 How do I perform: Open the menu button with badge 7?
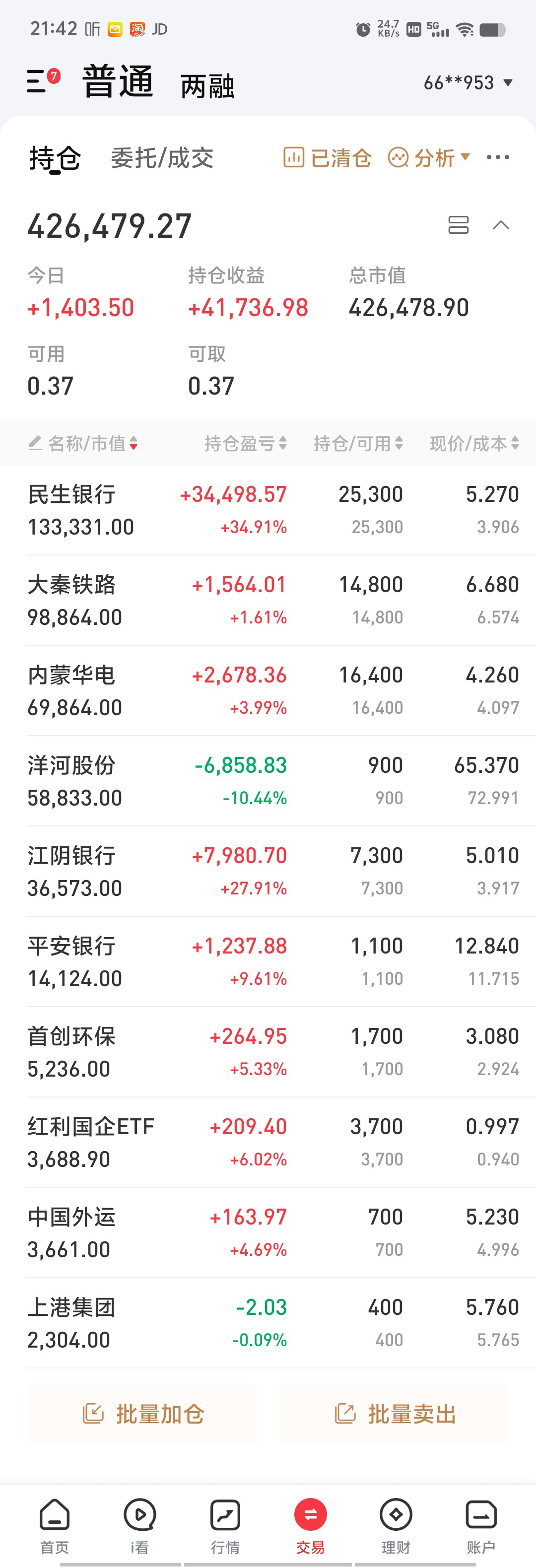click(x=40, y=81)
